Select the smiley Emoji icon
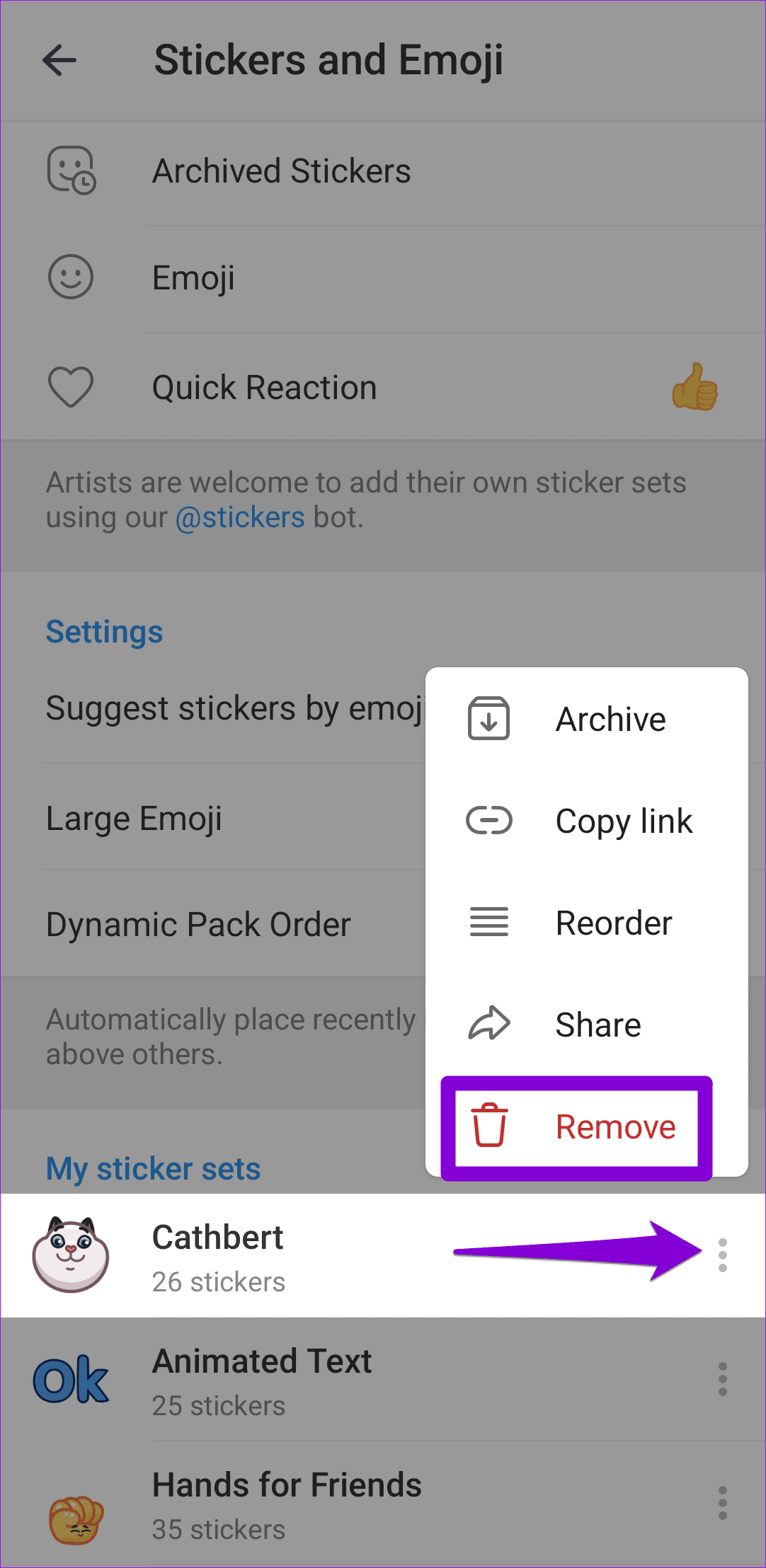This screenshot has width=766, height=1568. click(70, 276)
